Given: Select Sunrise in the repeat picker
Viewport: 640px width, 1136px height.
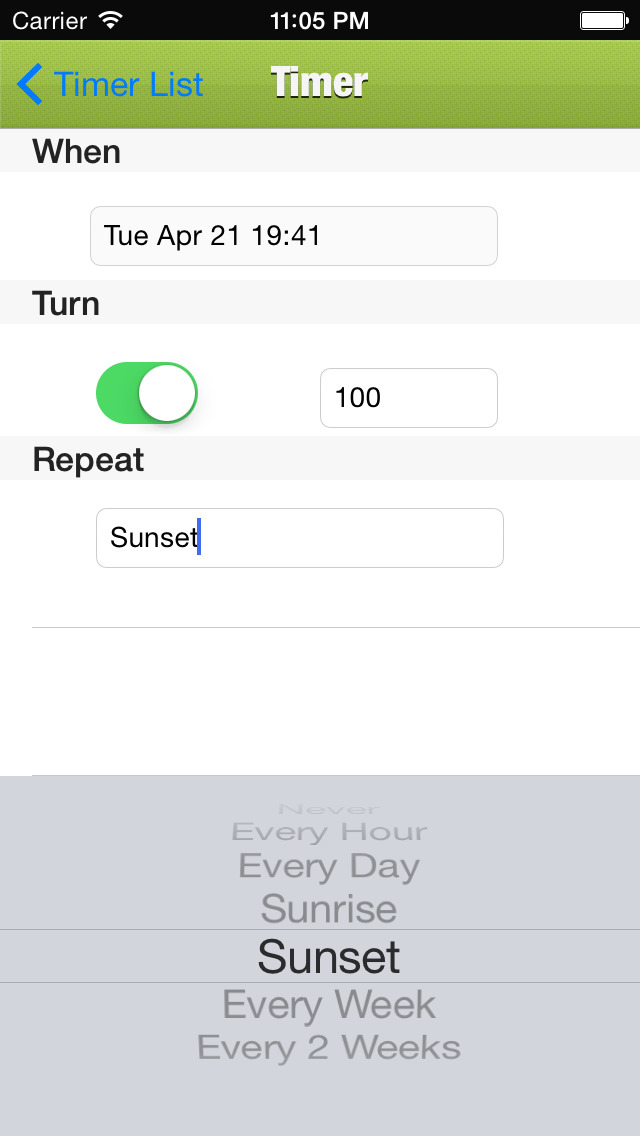Looking at the screenshot, I should coord(329,909).
